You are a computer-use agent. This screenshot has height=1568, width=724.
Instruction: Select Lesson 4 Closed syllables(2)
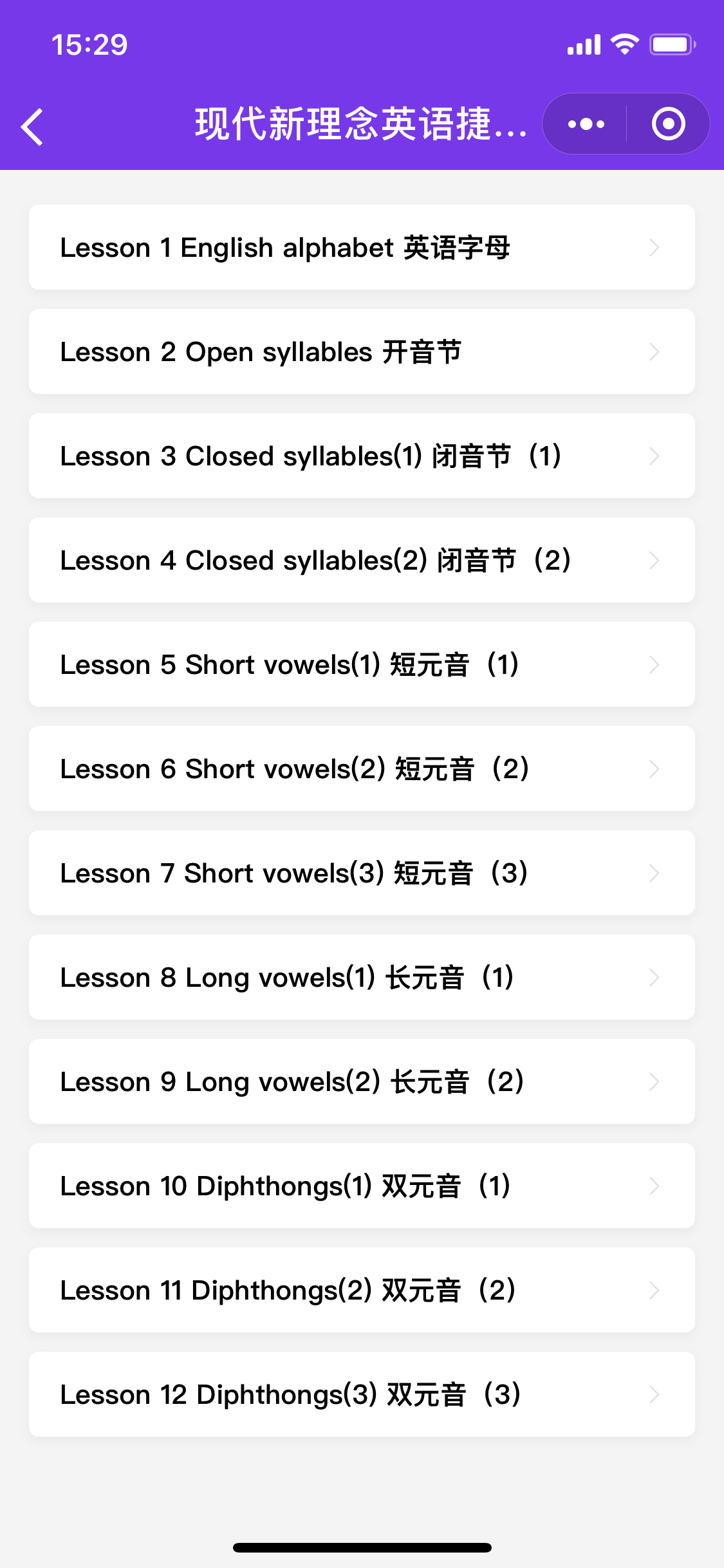point(362,560)
